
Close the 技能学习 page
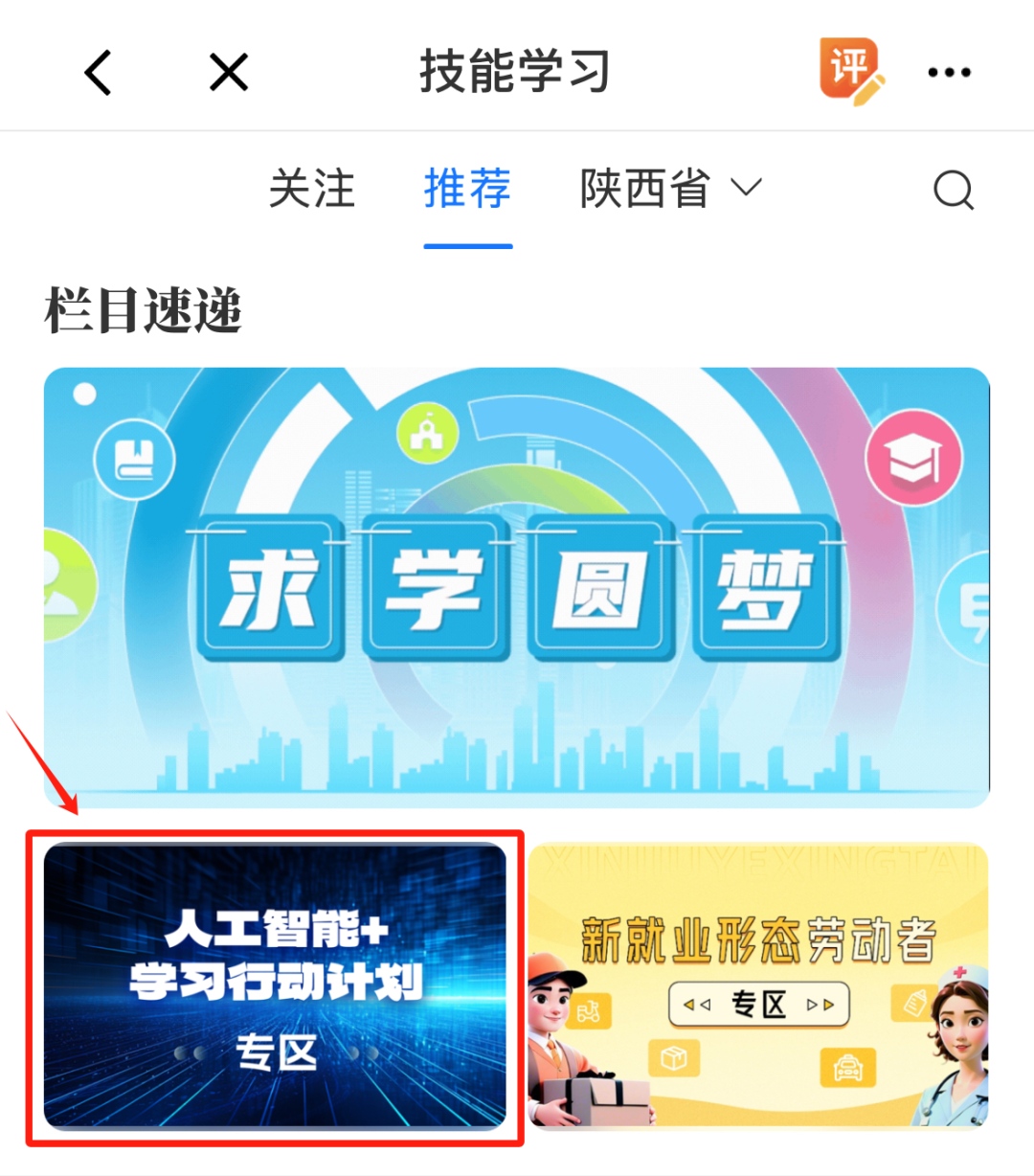click(x=229, y=73)
